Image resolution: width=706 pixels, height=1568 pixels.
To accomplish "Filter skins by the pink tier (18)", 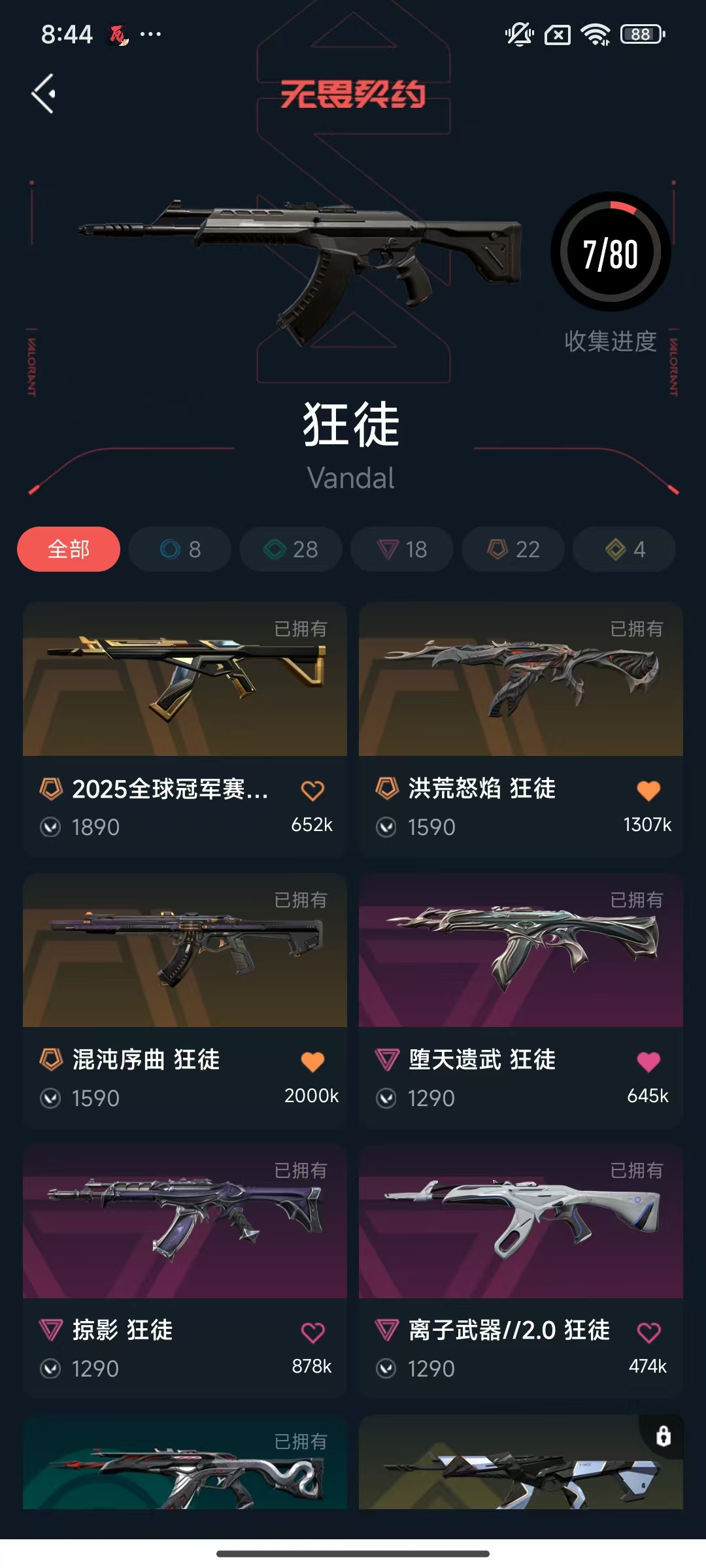I will point(402,549).
